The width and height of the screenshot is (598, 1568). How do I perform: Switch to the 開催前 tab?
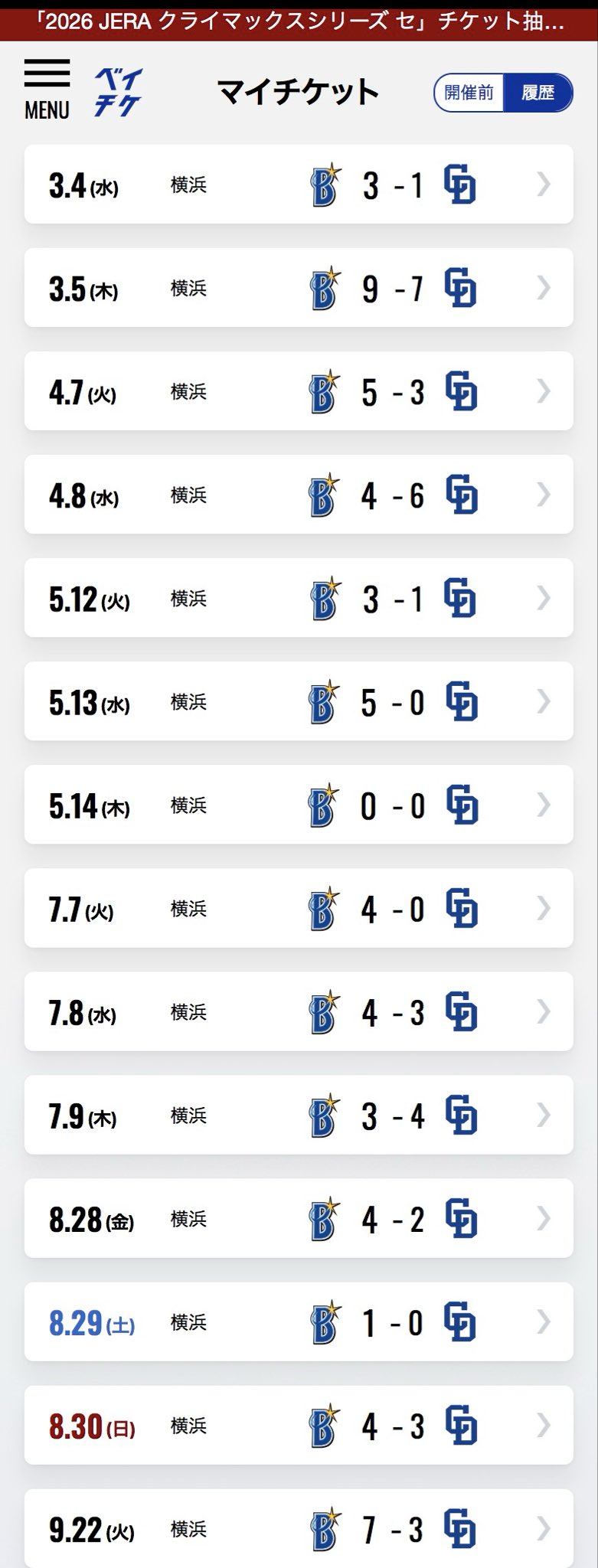pyautogui.click(x=469, y=93)
